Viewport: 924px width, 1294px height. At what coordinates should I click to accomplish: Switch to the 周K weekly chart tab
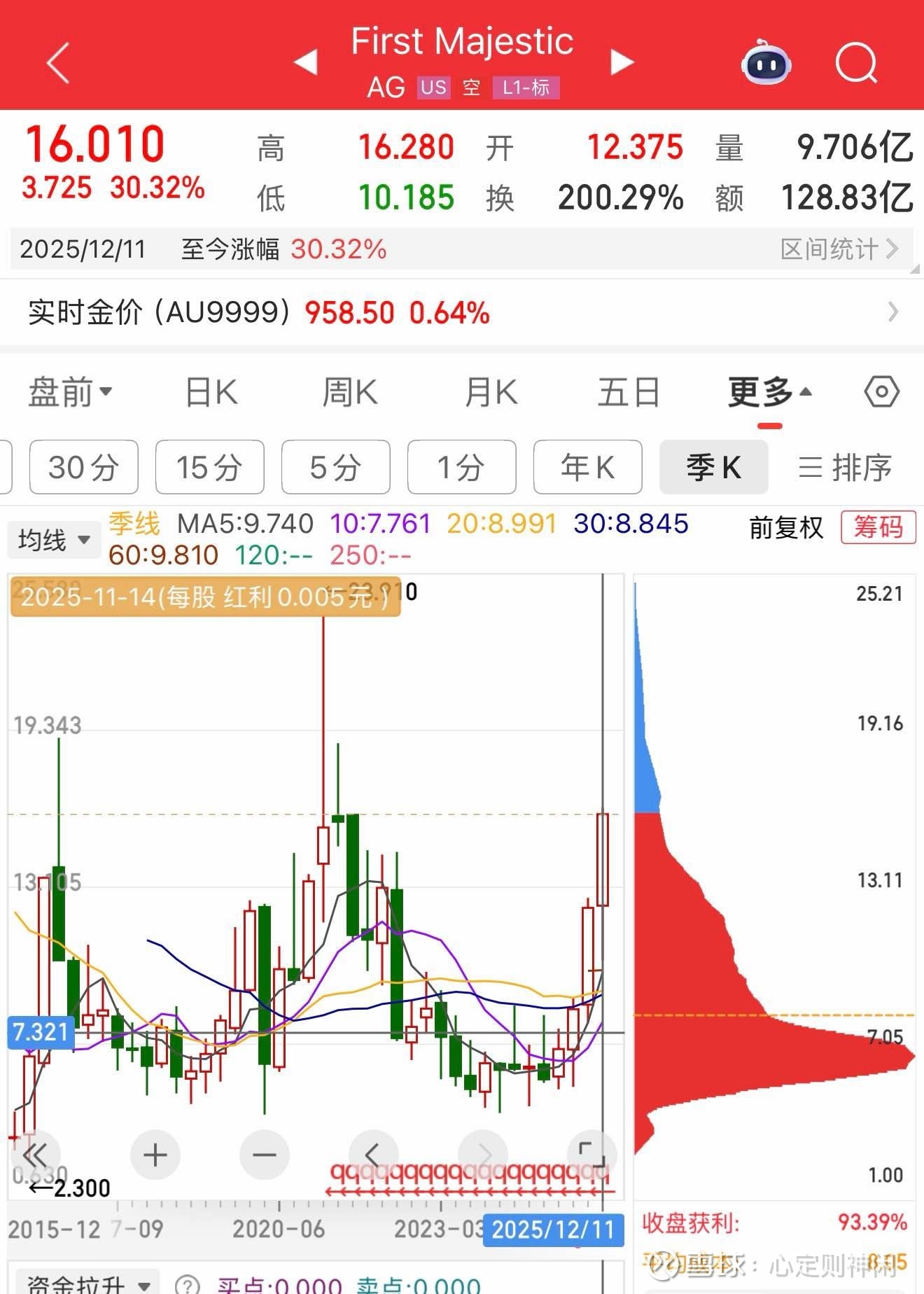(350, 393)
